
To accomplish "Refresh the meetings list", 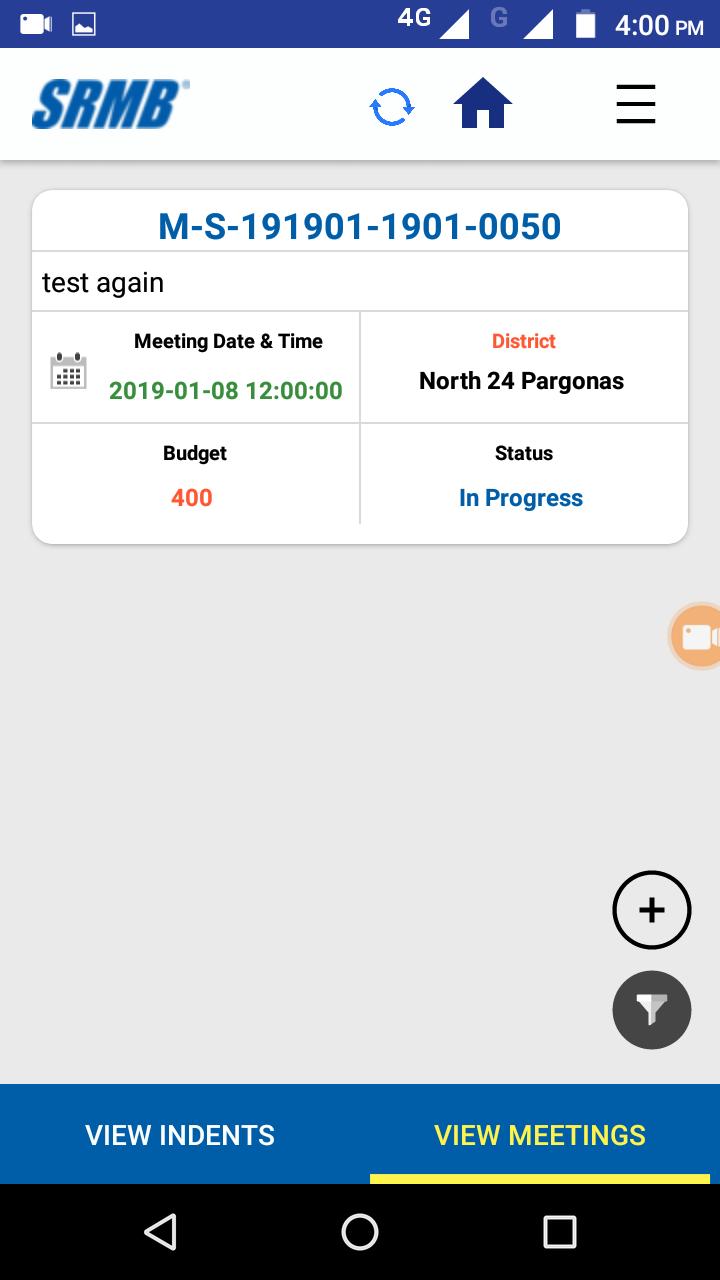I will tap(391, 106).
